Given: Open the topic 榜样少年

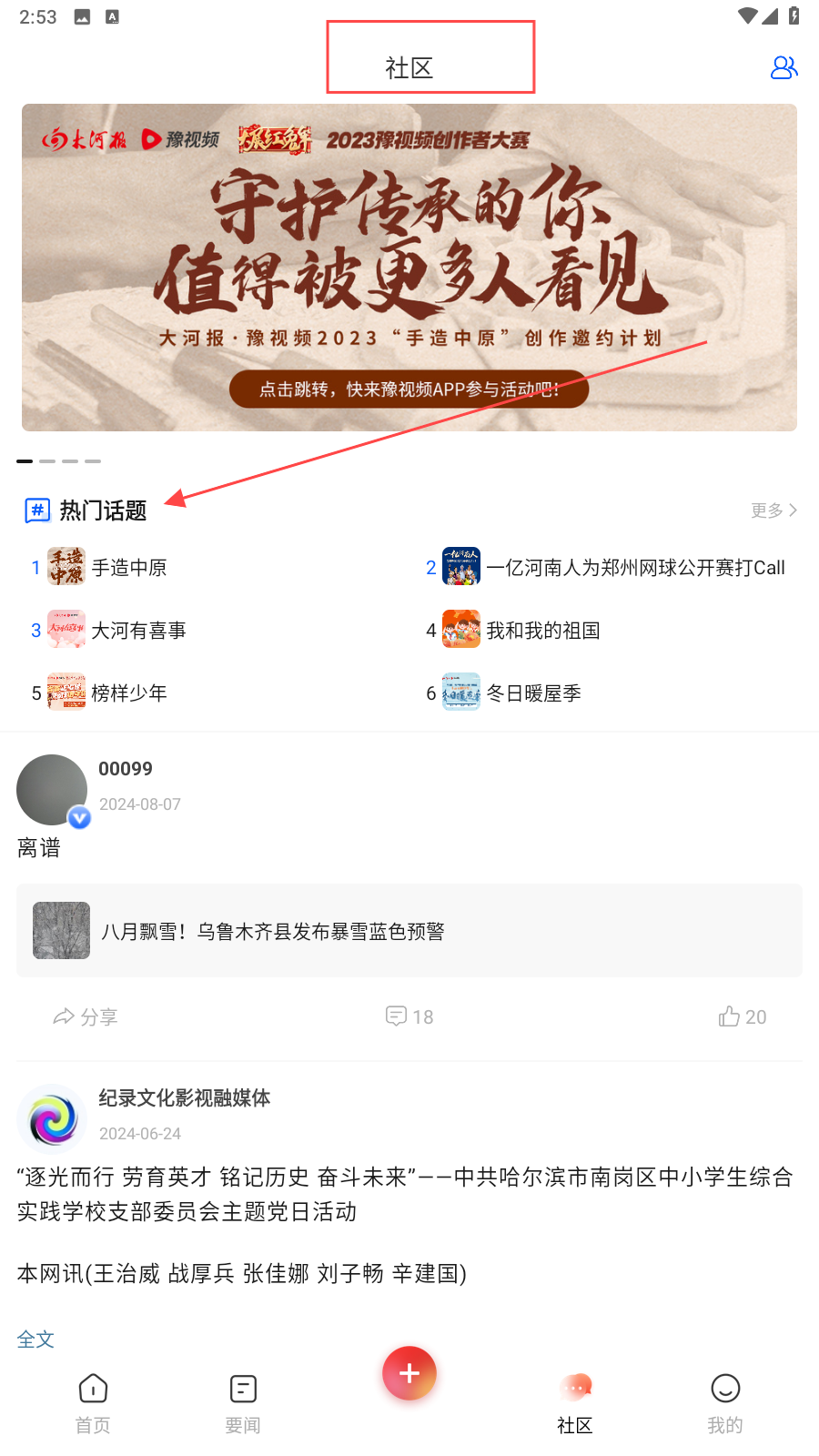Looking at the screenshot, I should coord(107,693).
